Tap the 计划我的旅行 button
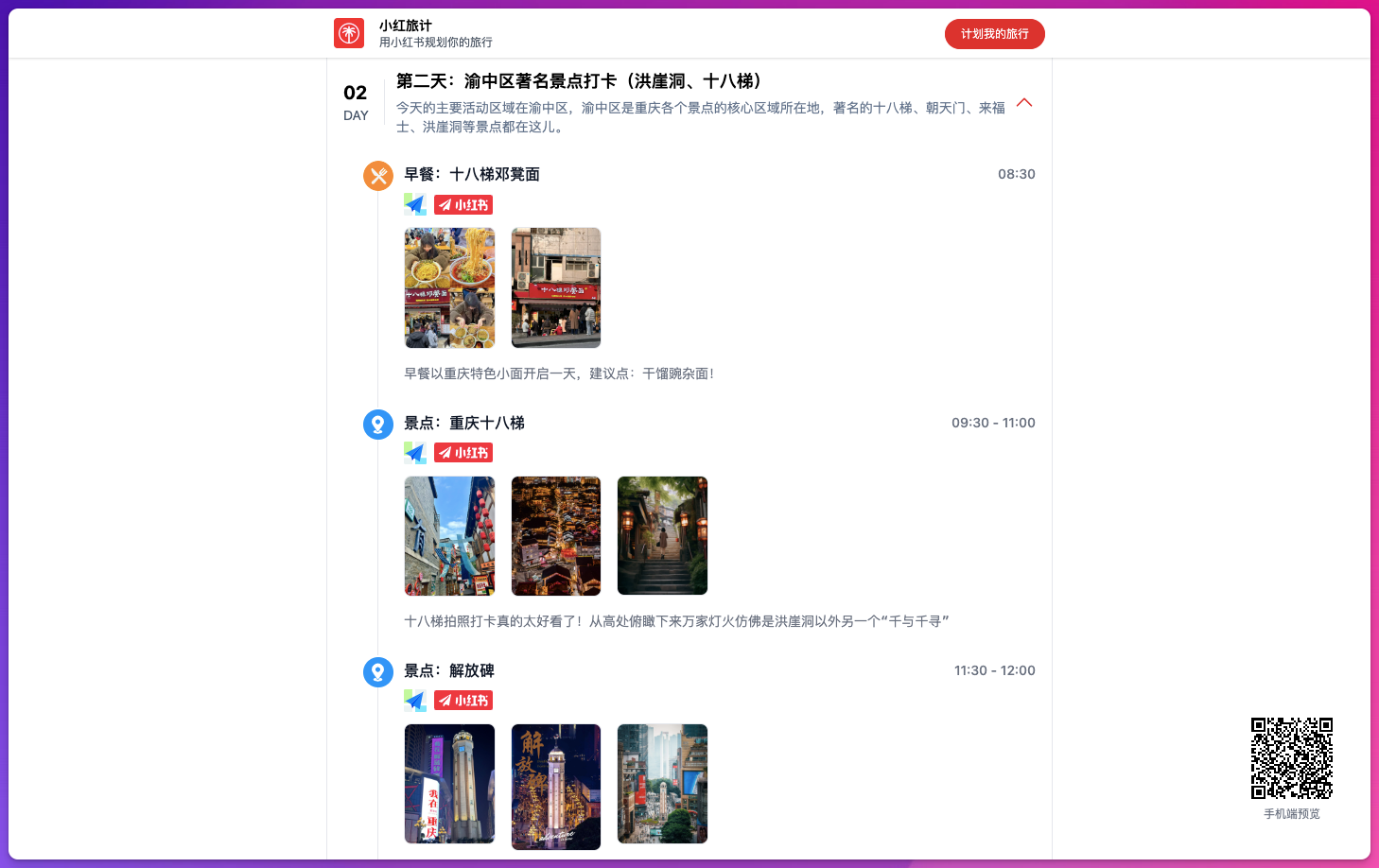Screen dimensions: 1379x868 tap(994, 34)
